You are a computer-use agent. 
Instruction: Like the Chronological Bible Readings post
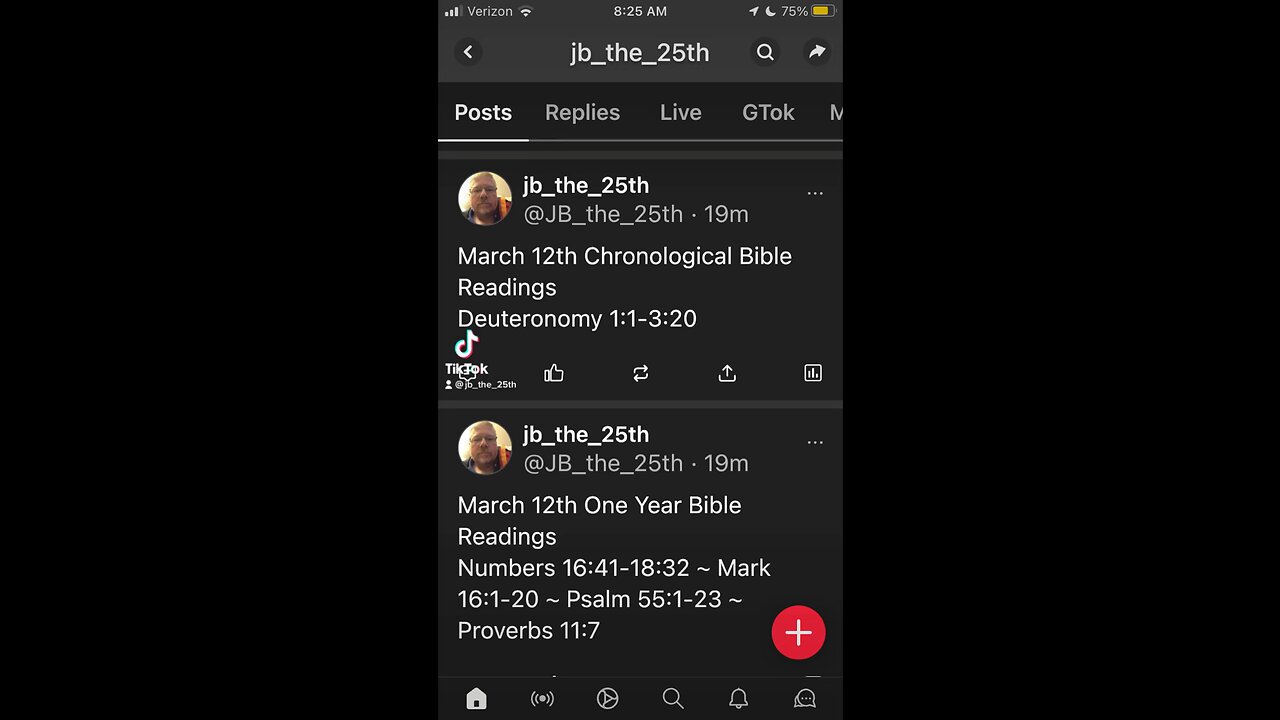point(554,373)
